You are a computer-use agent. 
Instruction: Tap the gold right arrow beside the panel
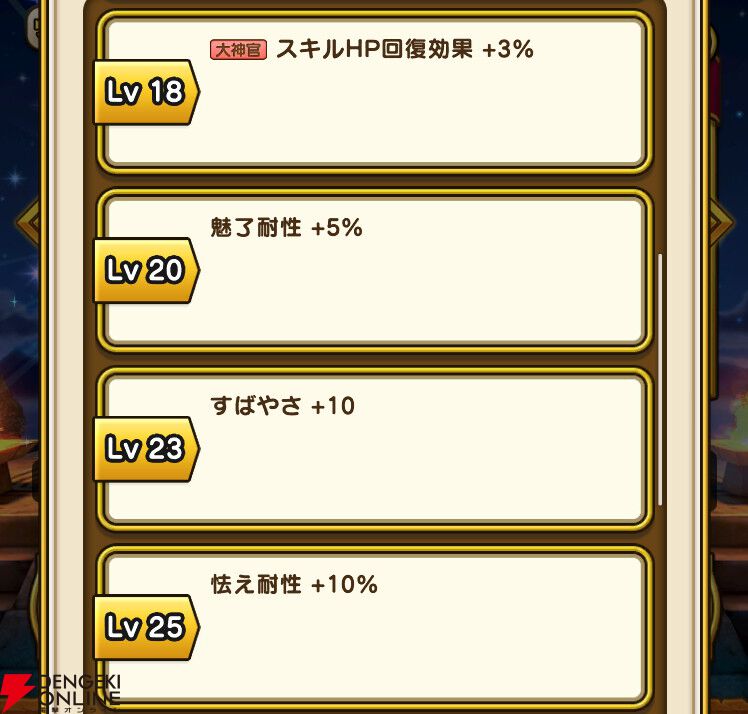[721, 222]
